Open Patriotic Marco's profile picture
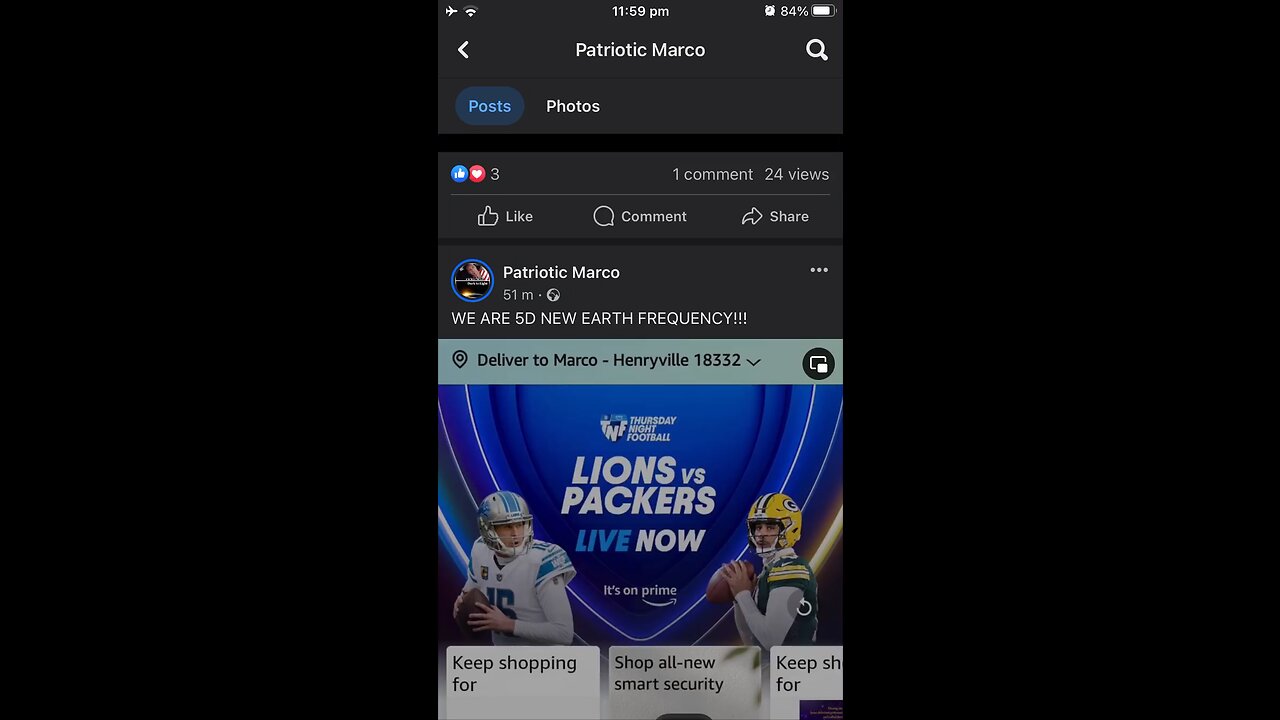The width and height of the screenshot is (1280, 720). point(472,281)
